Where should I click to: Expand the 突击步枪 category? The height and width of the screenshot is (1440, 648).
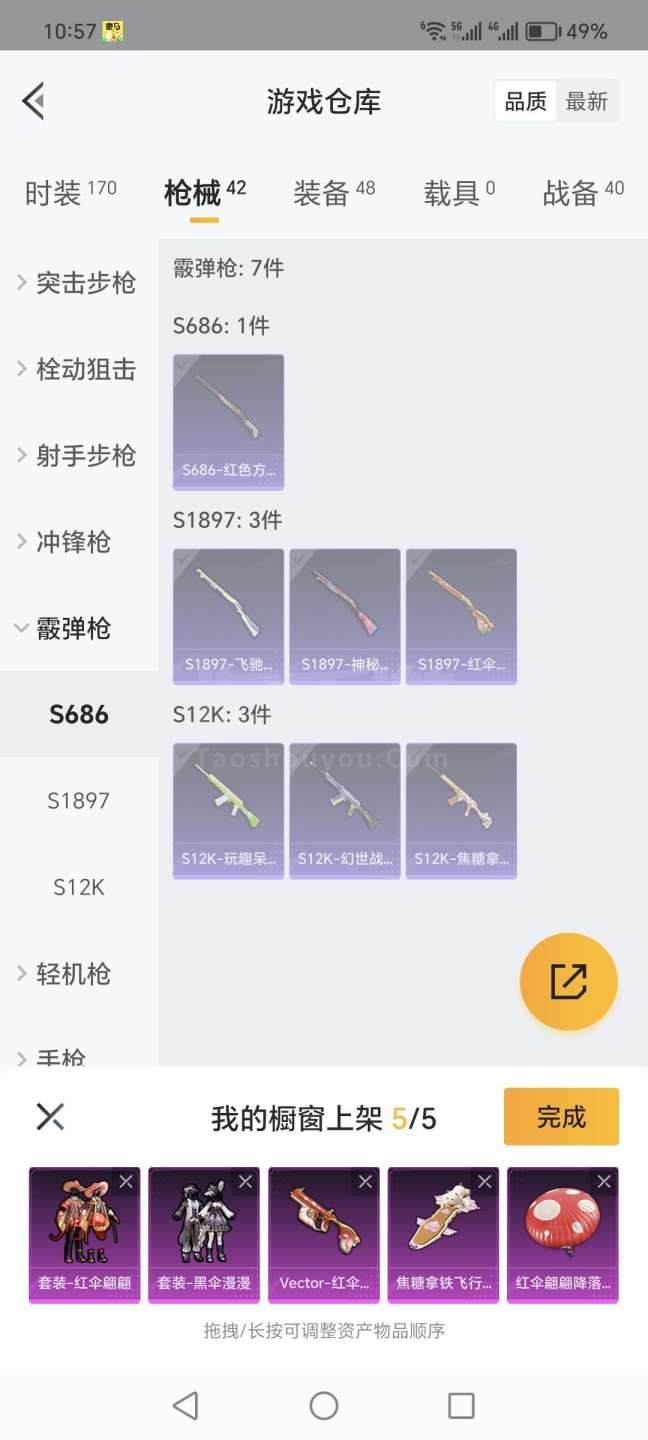(x=78, y=283)
